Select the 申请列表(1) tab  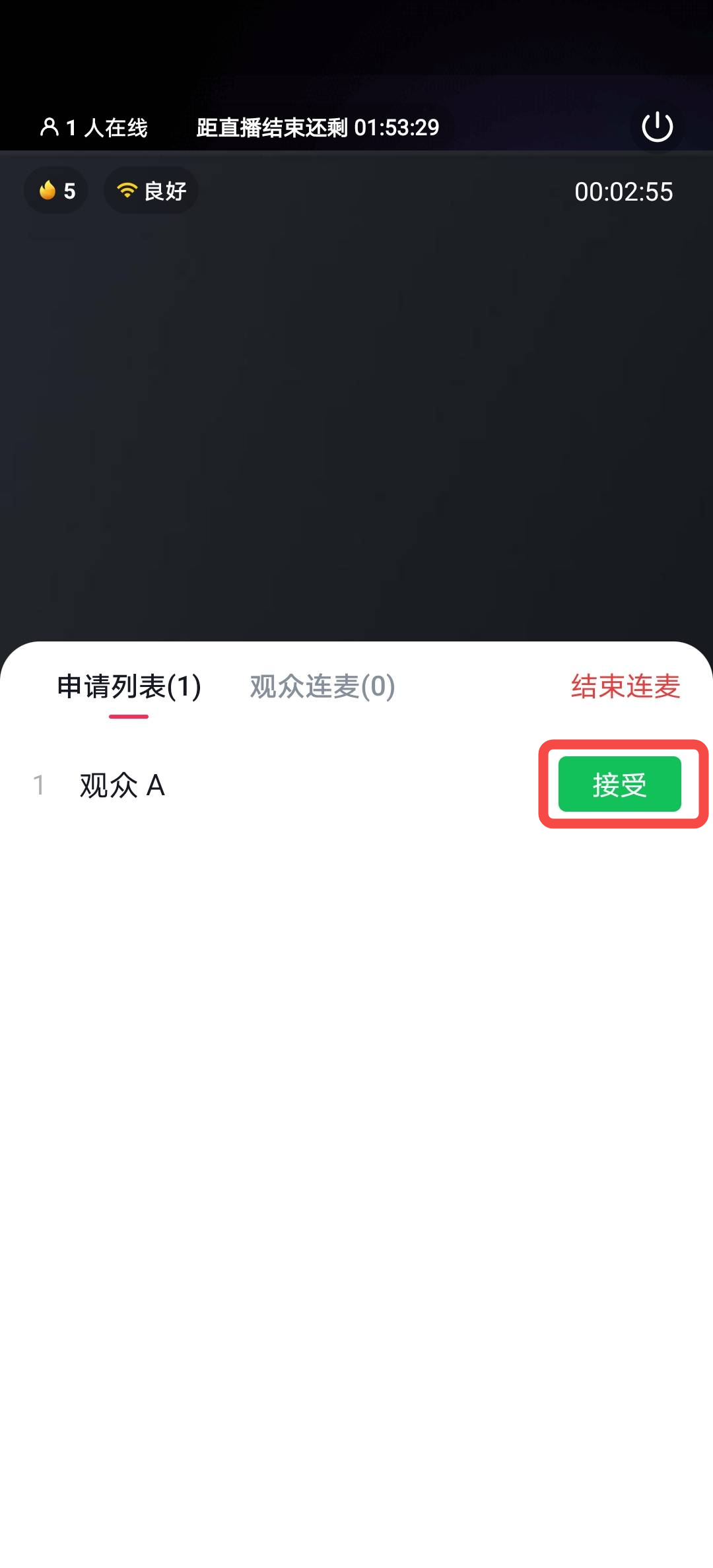(129, 686)
